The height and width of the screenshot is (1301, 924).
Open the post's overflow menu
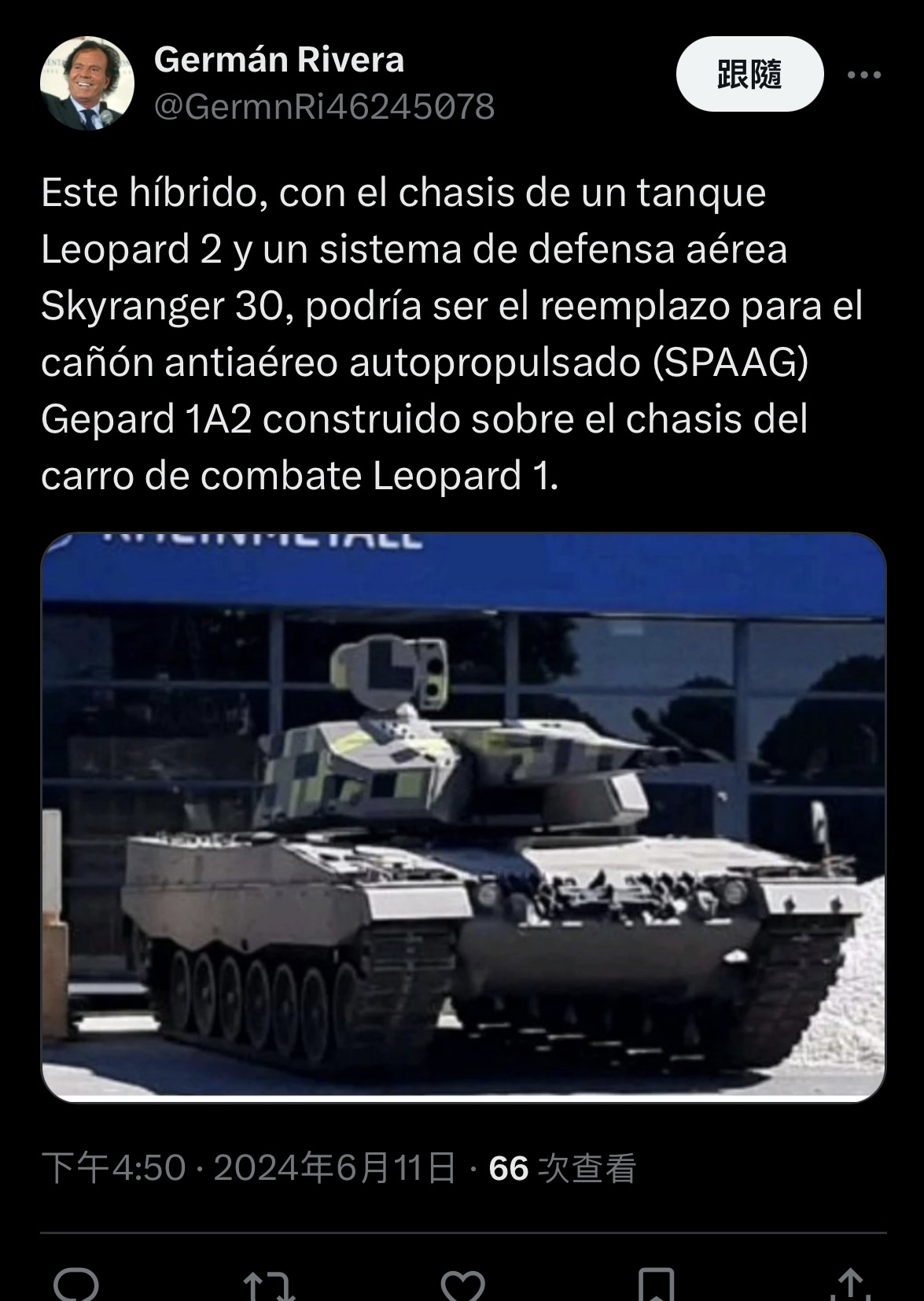point(864,76)
